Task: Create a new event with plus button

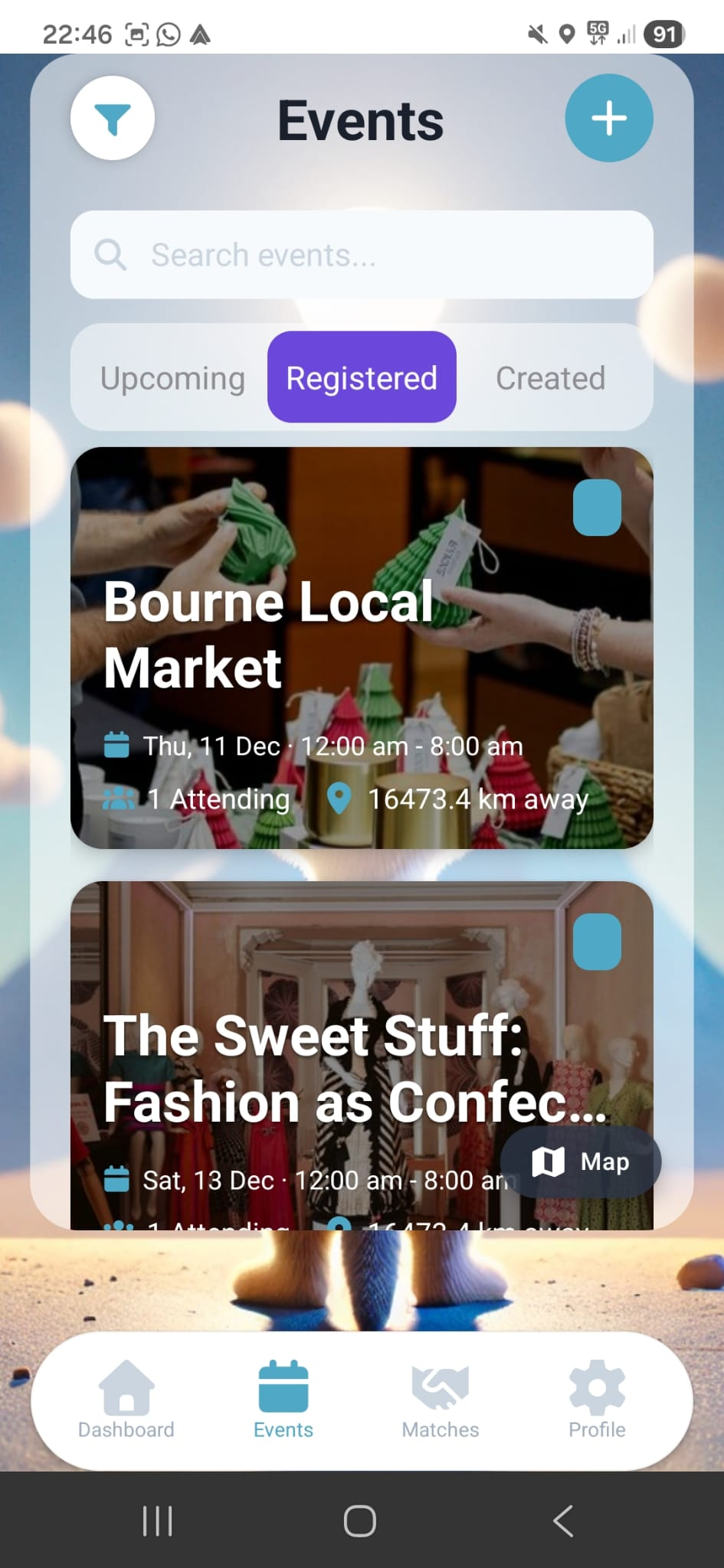Action: pyautogui.click(x=609, y=118)
